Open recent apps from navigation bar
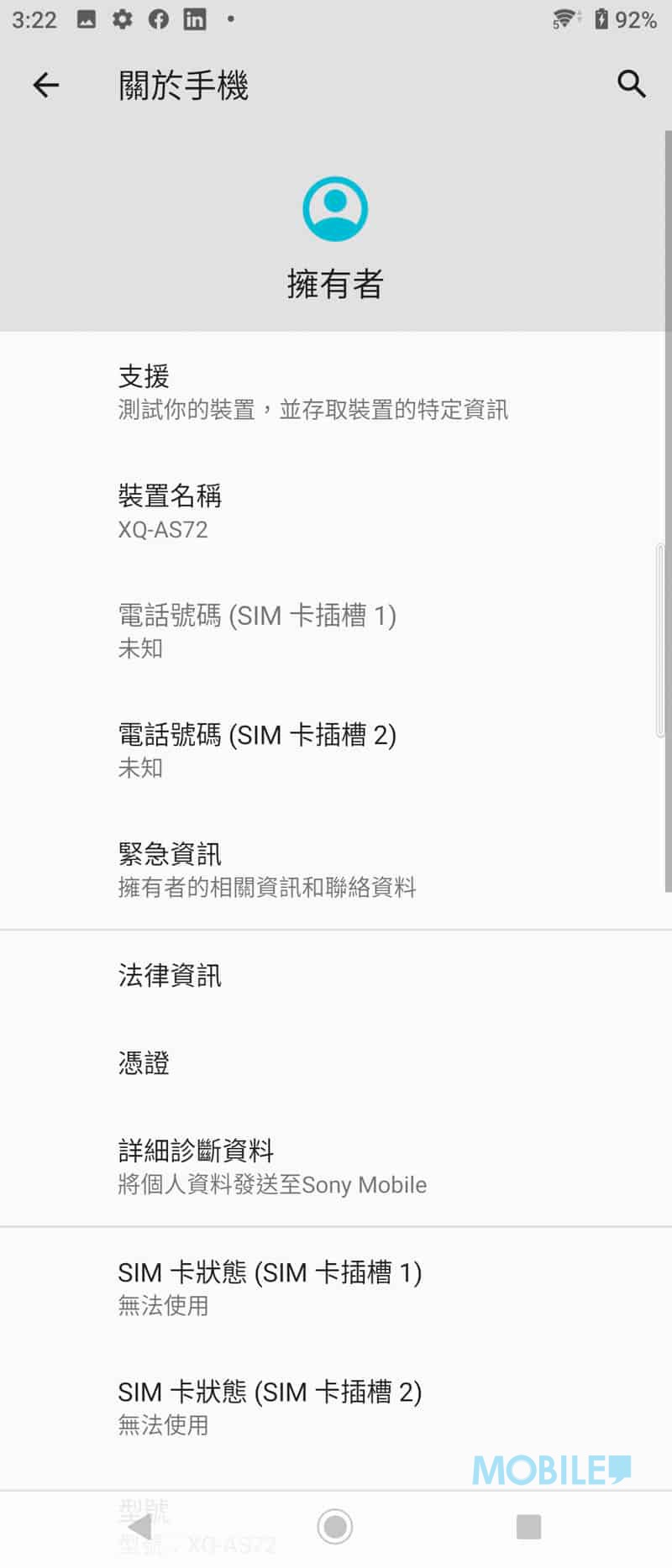The height and width of the screenshot is (1568, 672). tap(528, 1526)
